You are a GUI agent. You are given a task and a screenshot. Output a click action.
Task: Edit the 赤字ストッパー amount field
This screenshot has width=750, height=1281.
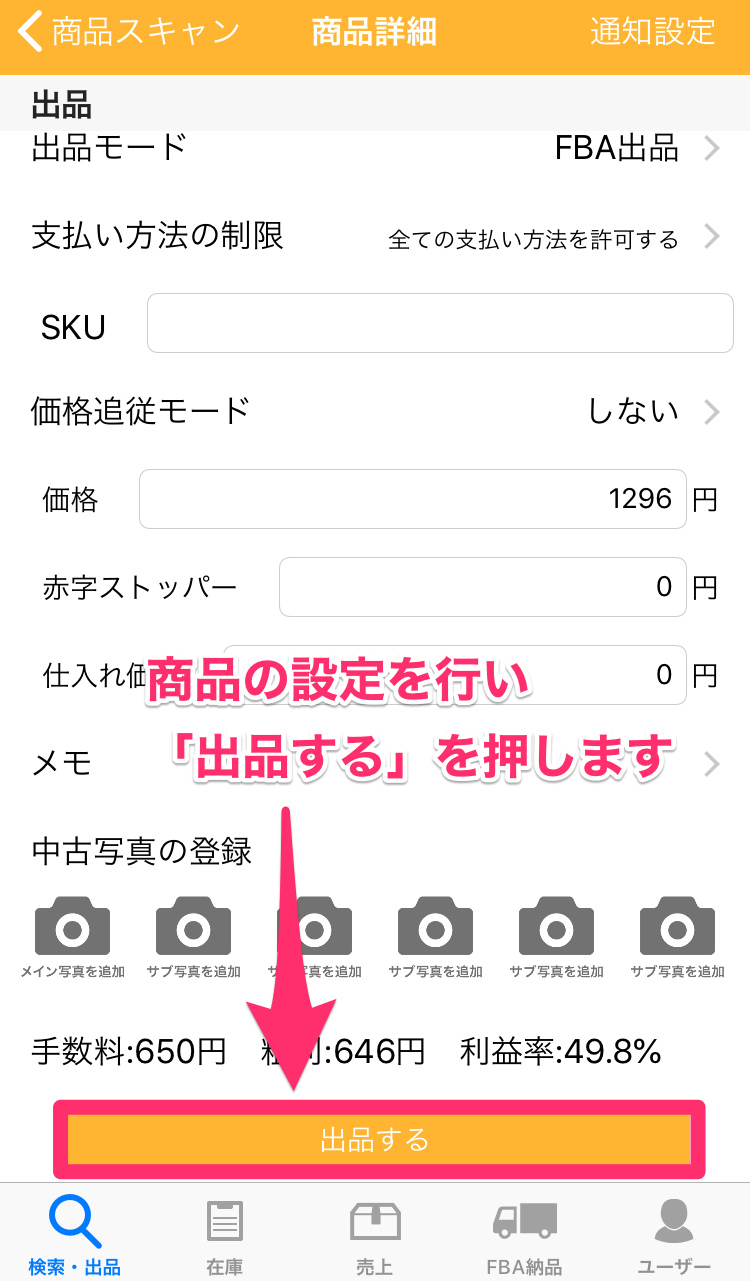point(482,587)
